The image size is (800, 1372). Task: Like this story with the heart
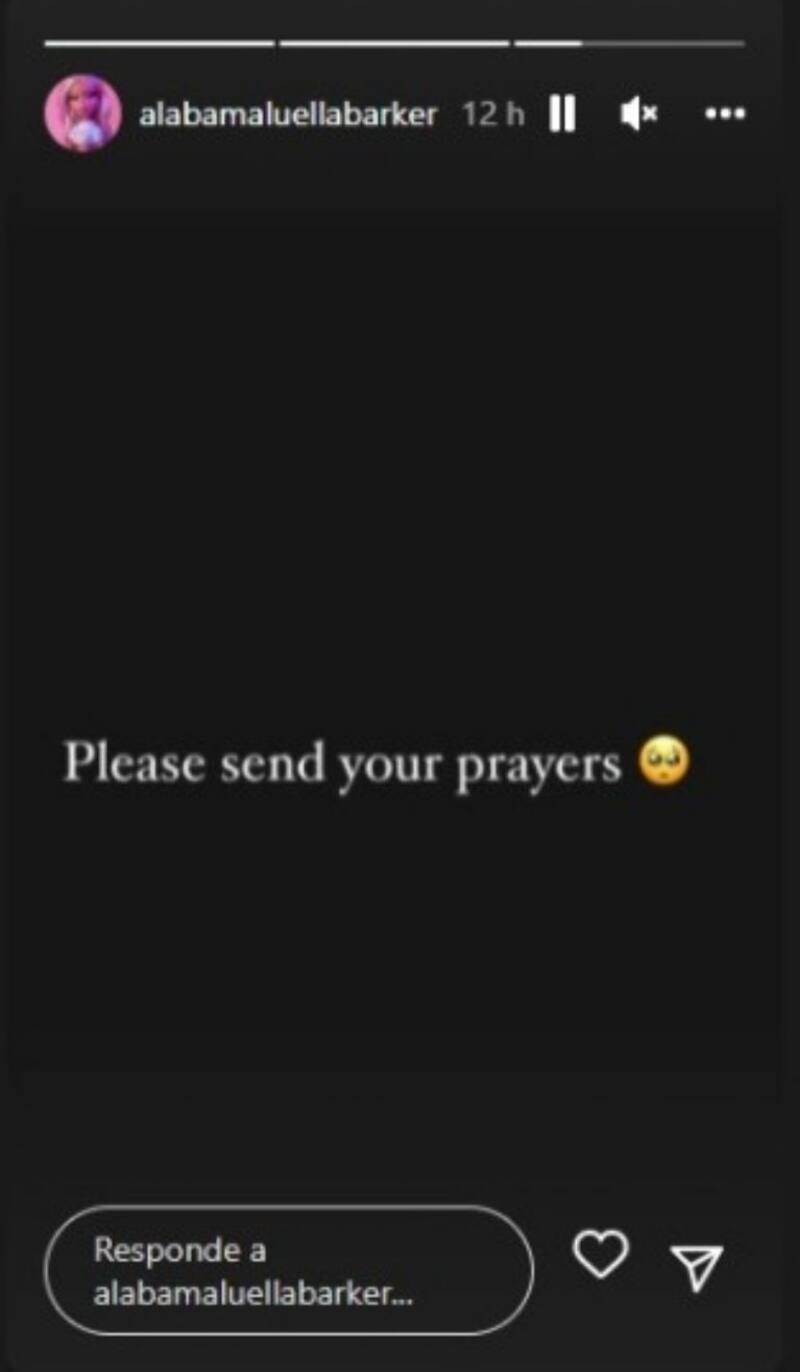[x=600, y=1254]
